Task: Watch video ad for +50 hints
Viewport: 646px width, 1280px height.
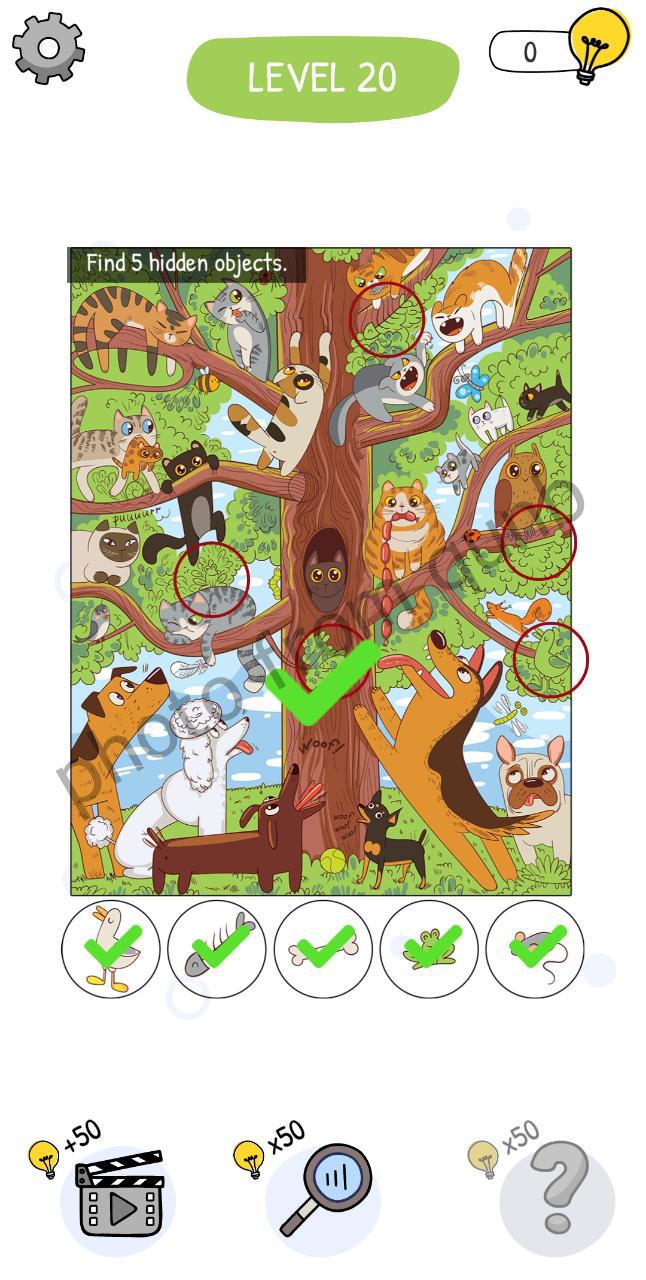Action: pos(119,1199)
